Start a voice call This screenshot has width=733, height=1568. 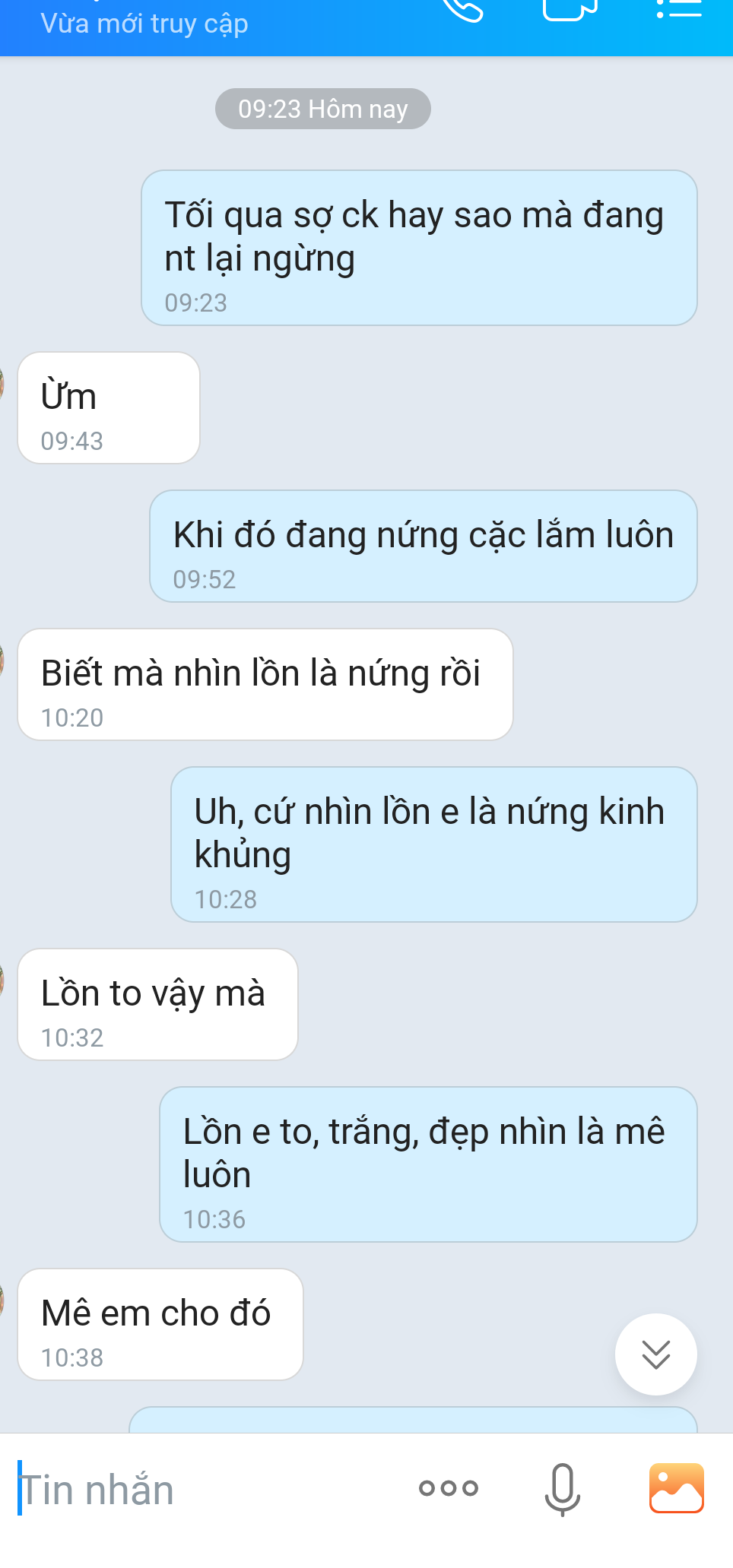[x=462, y=9]
